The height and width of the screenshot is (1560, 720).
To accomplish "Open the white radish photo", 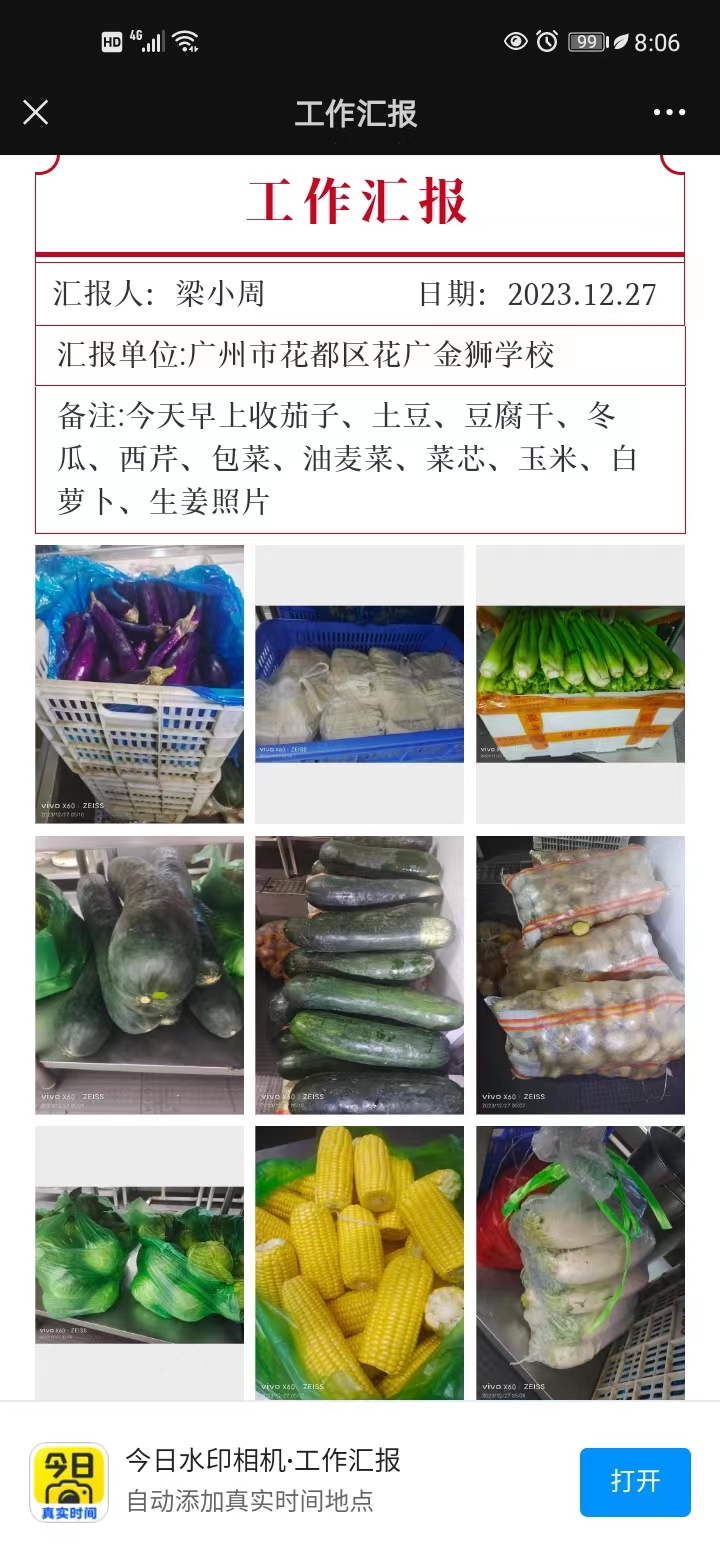I will pyautogui.click(x=580, y=1263).
